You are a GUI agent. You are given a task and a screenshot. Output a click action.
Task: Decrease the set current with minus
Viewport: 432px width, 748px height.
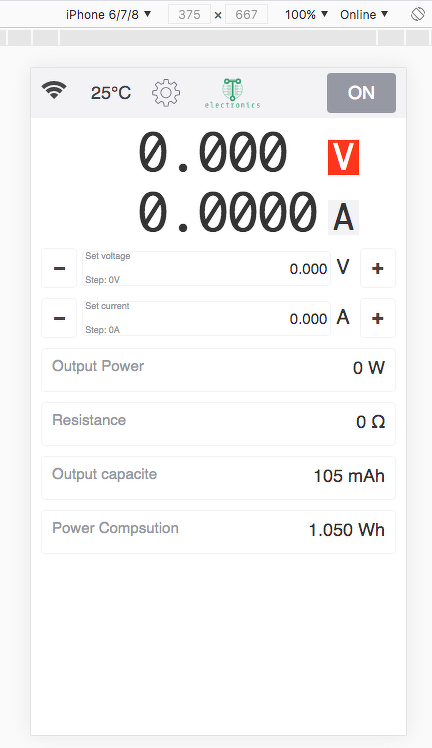(x=59, y=318)
